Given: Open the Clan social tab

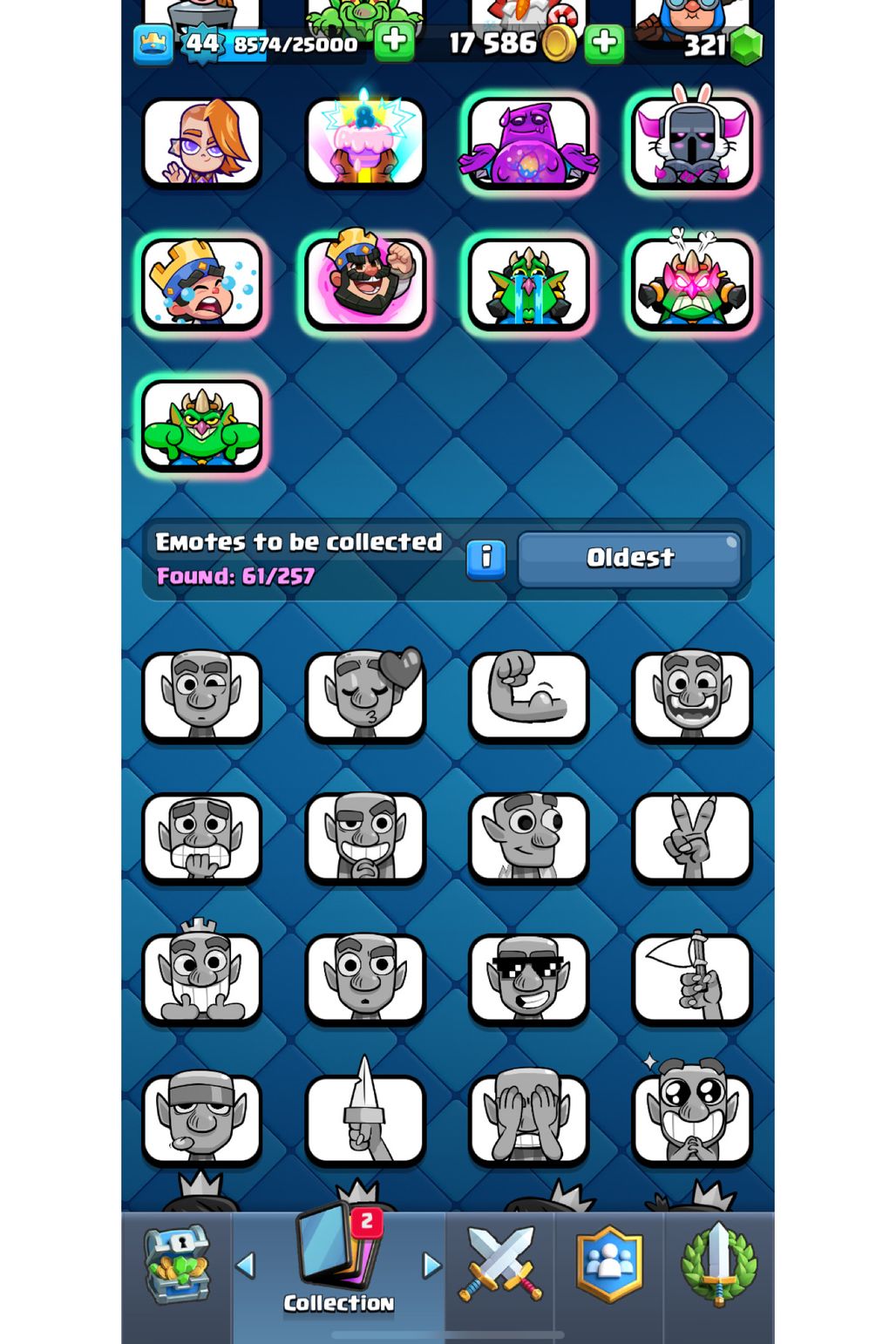Looking at the screenshot, I should click(609, 1265).
